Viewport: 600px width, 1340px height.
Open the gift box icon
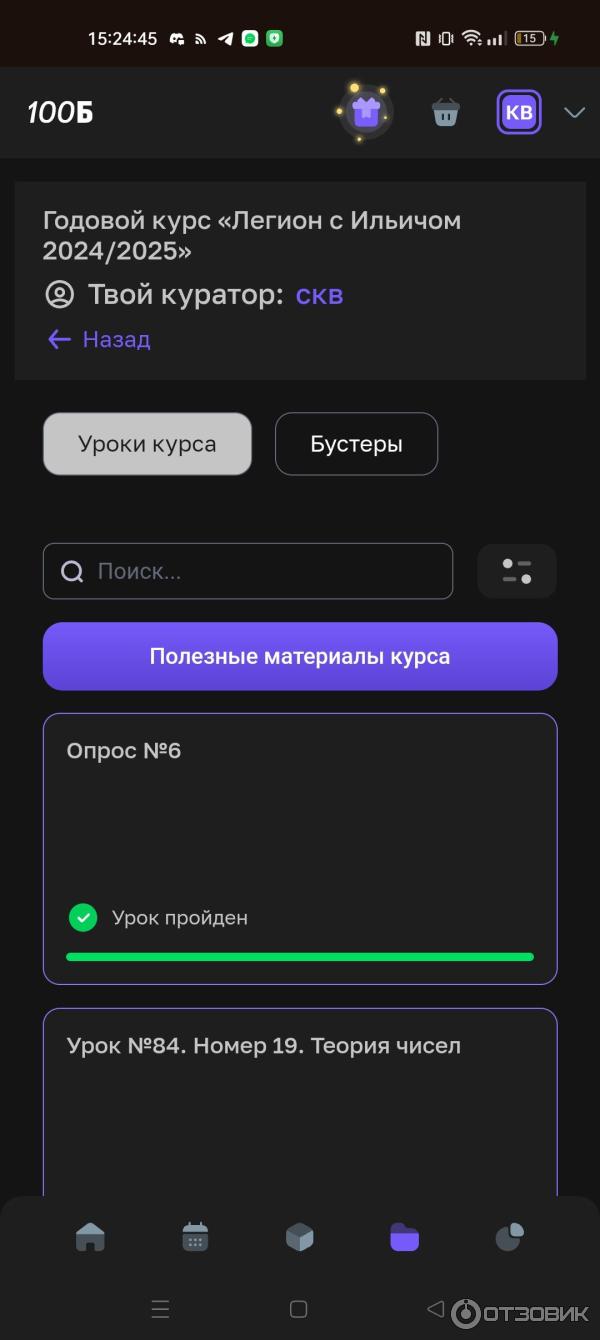point(366,112)
